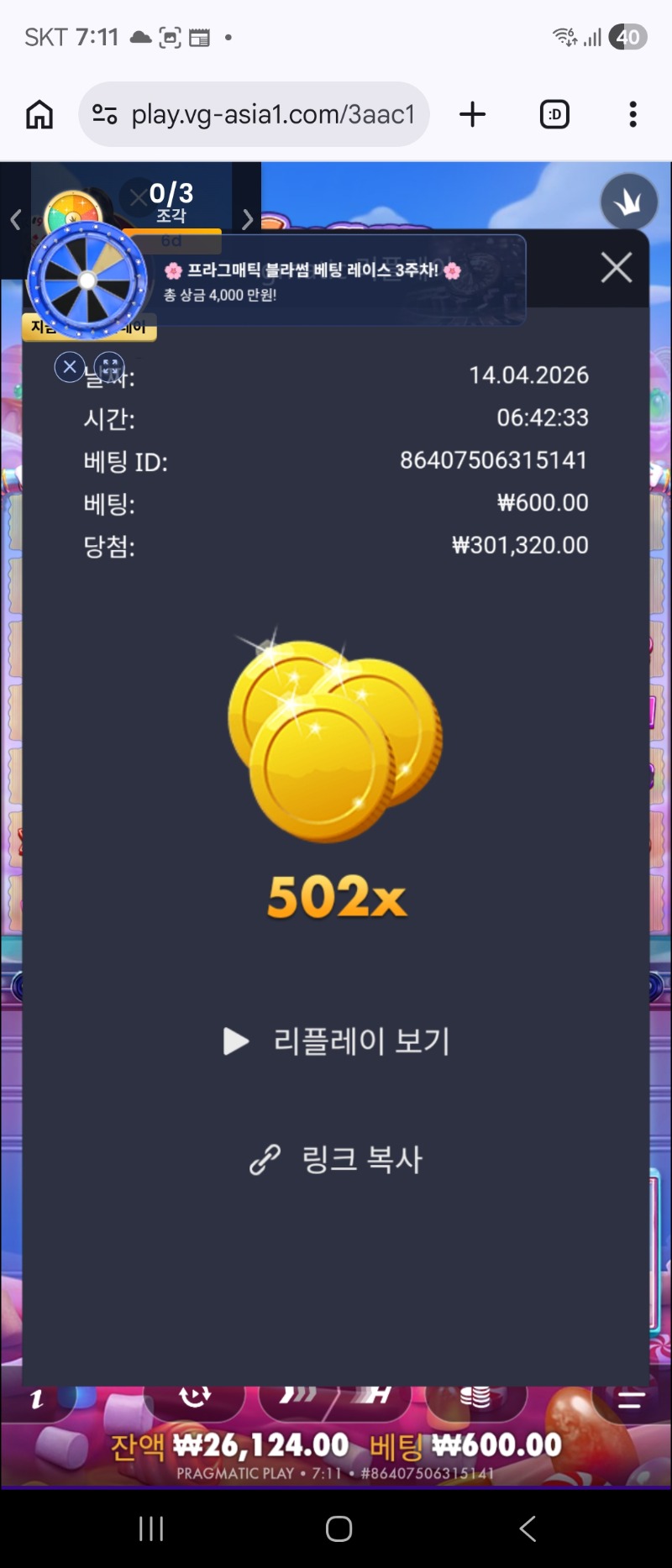Play the replay with 리플레이 보기
This screenshot has height=1568, width=672.
click(x=337, y=1041)
